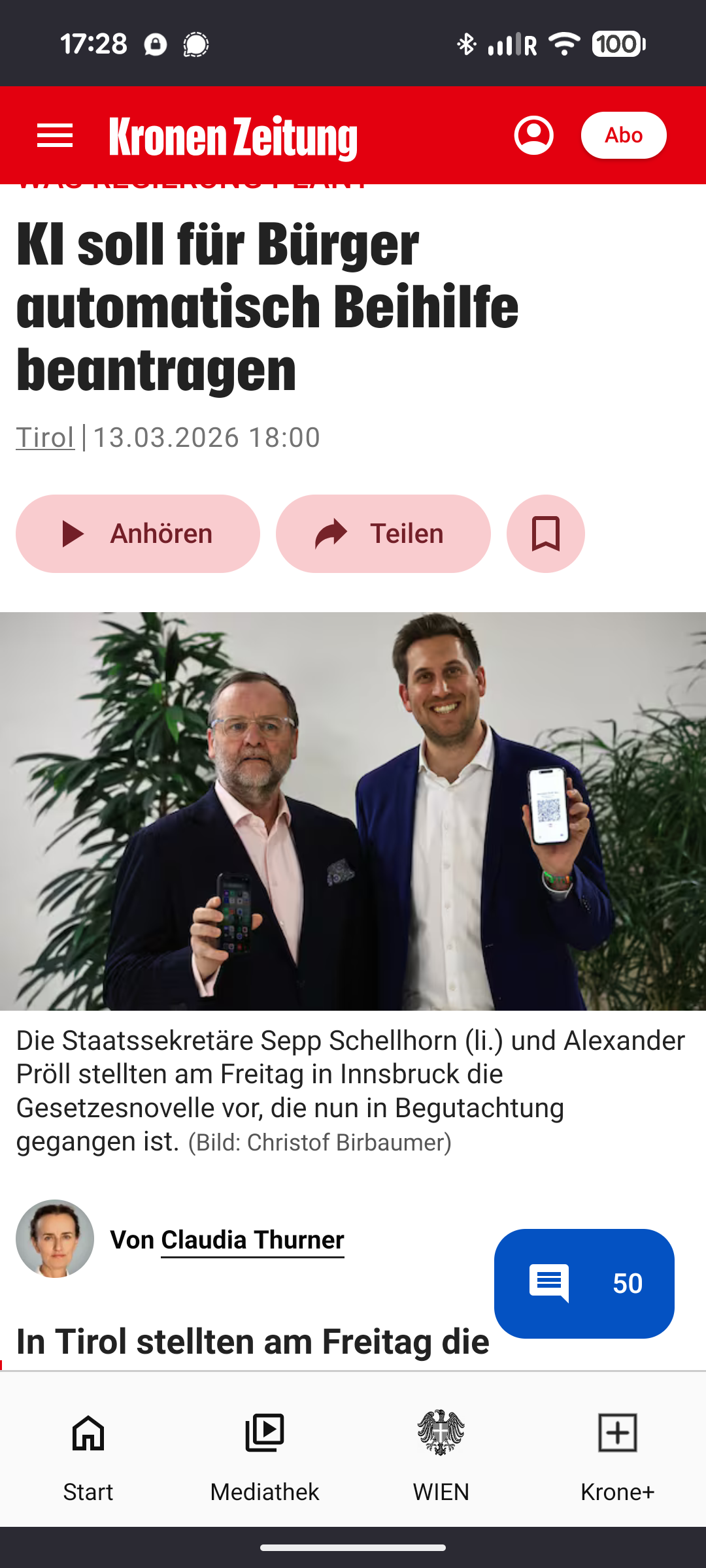Open the user account profile icon

[533, 136]
